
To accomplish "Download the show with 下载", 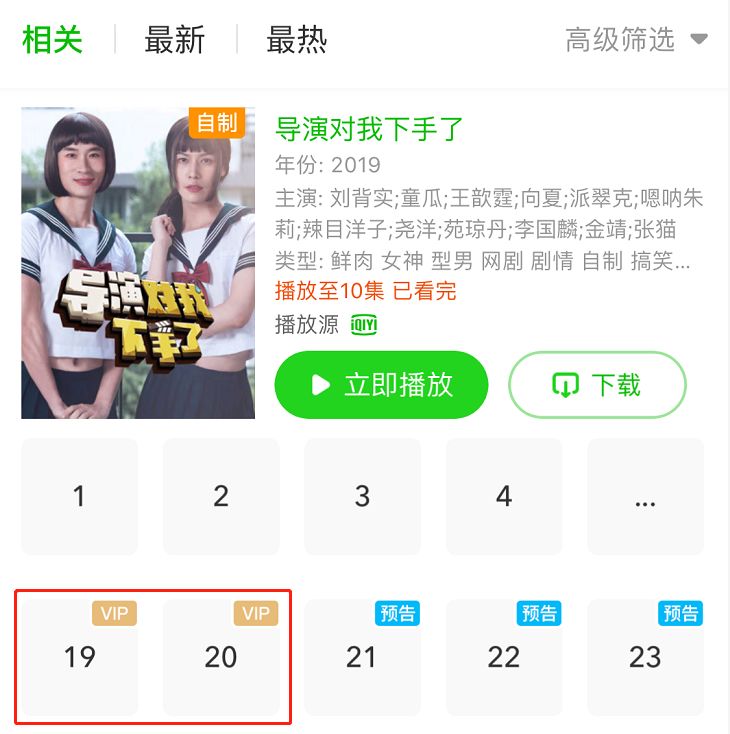I will pyautogui.click(x=597, y=385).
